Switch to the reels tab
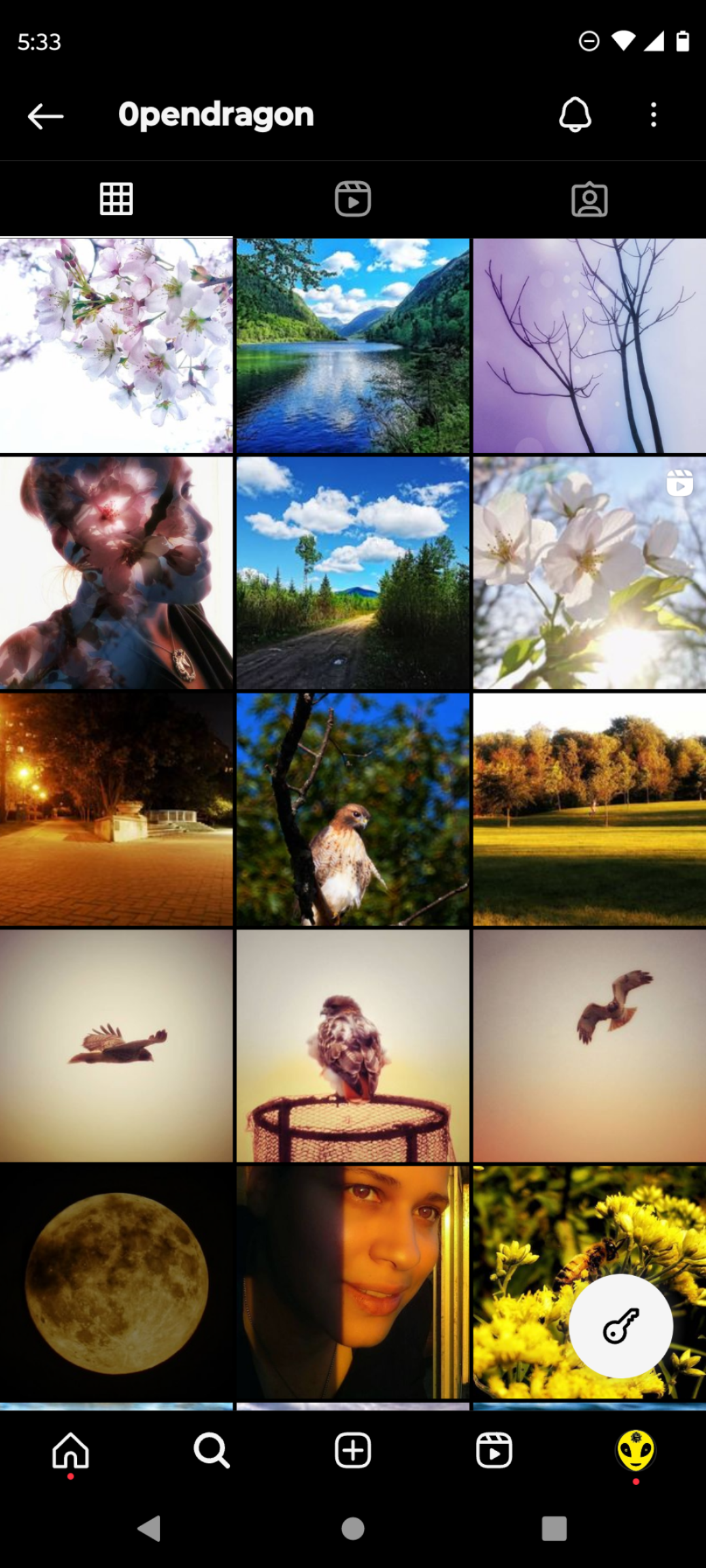 [353, 199]
